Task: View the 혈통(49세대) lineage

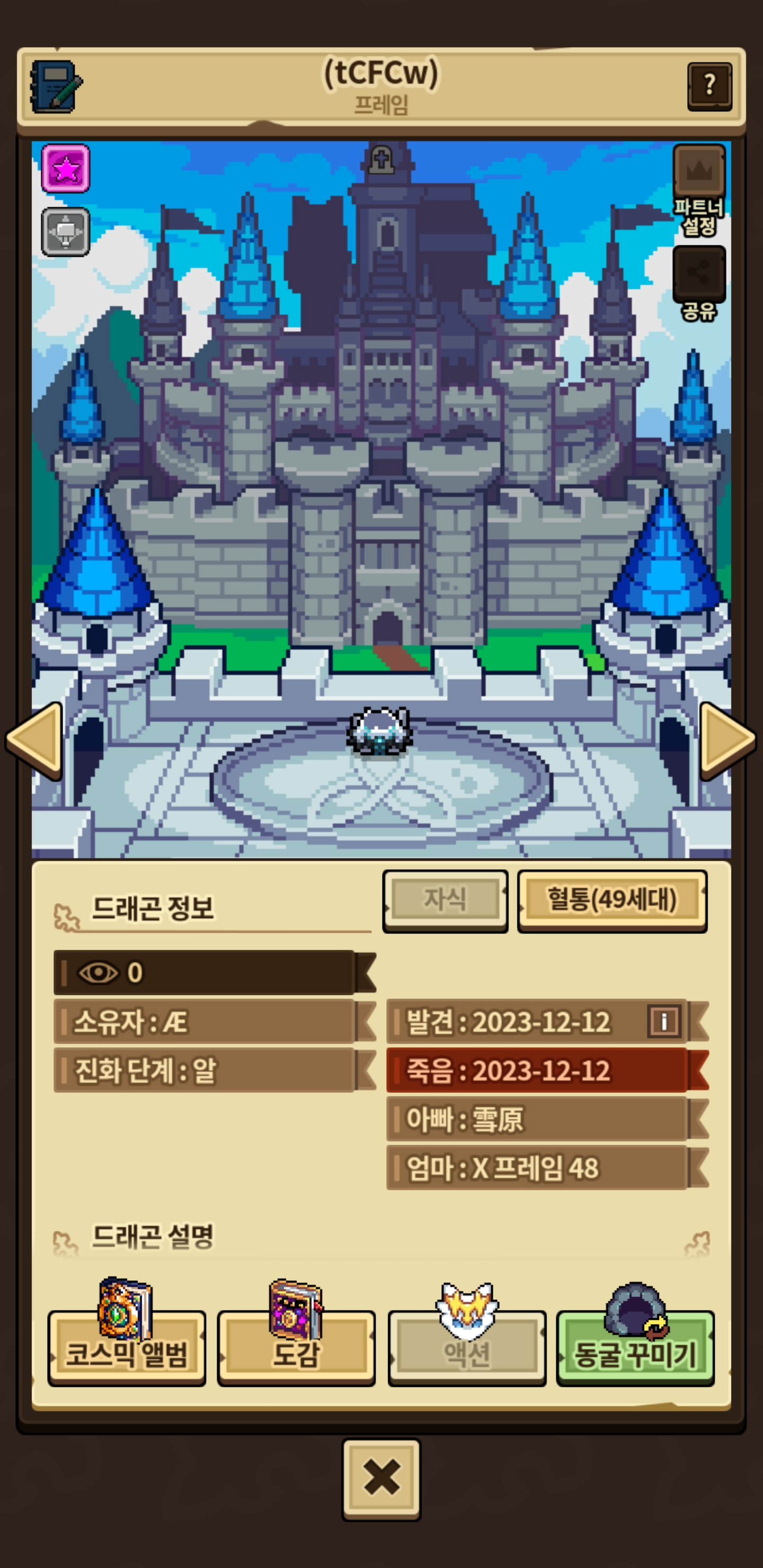Action: pos(611,900)
